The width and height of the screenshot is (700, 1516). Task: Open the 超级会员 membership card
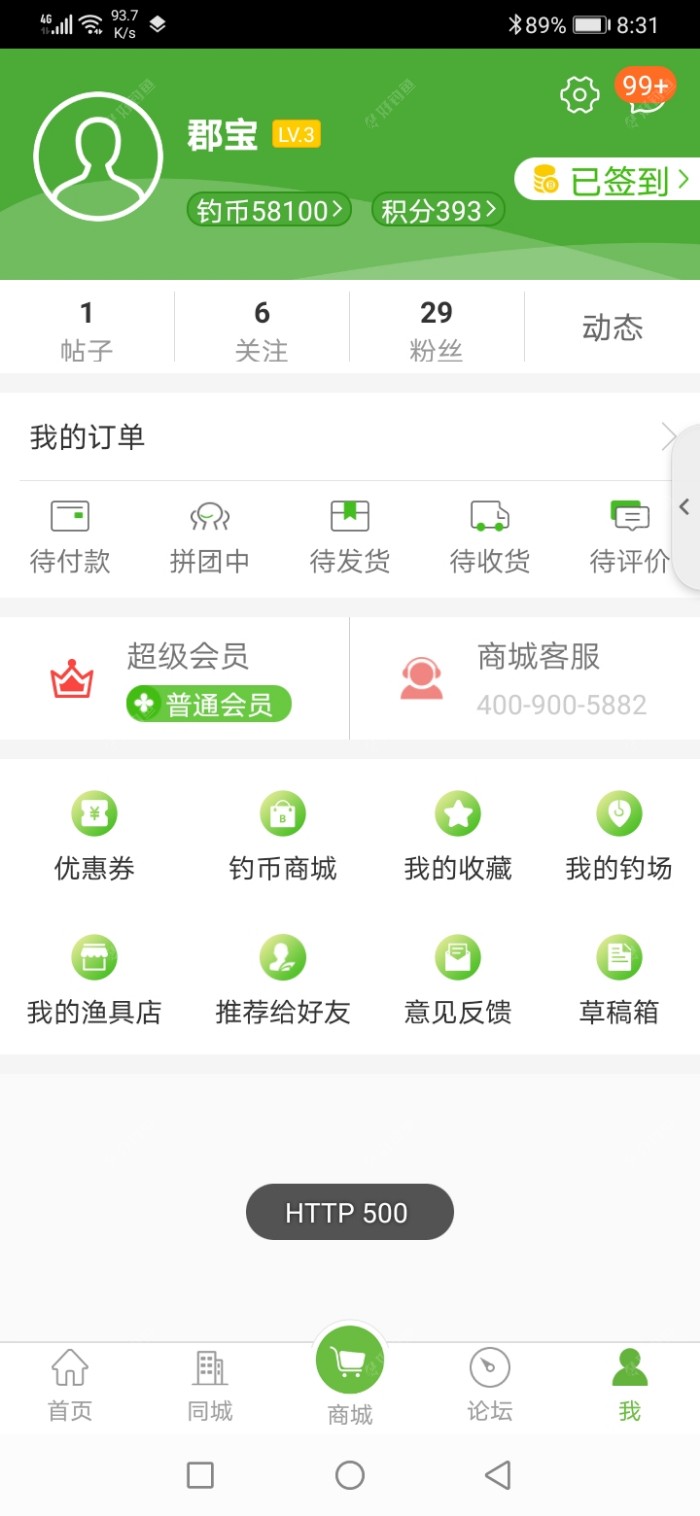coord(175,679)
